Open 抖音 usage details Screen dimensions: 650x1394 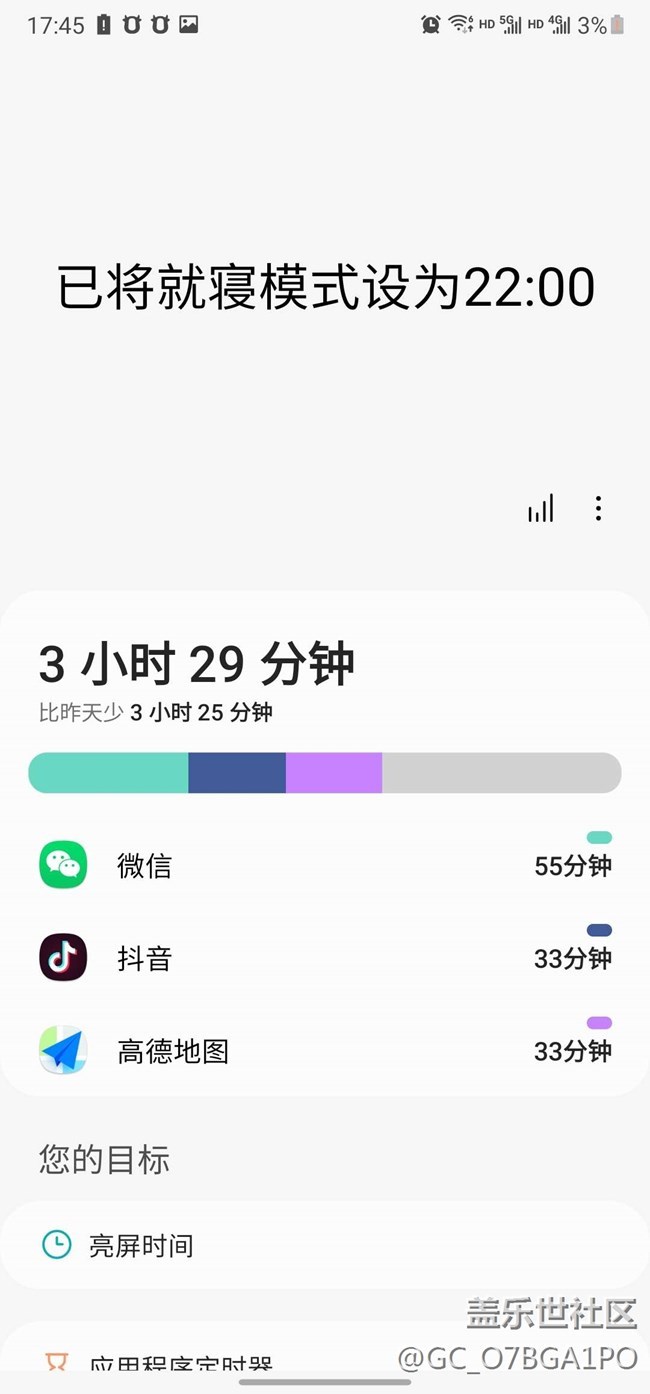pyautogui.click(x=325, y=958)
